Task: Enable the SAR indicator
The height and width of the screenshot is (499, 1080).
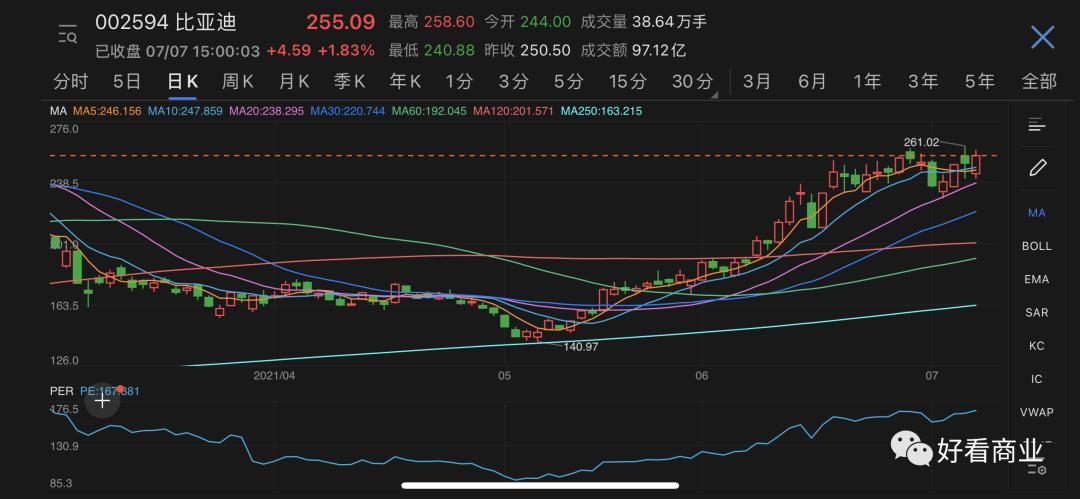Action: point(1037,312)
